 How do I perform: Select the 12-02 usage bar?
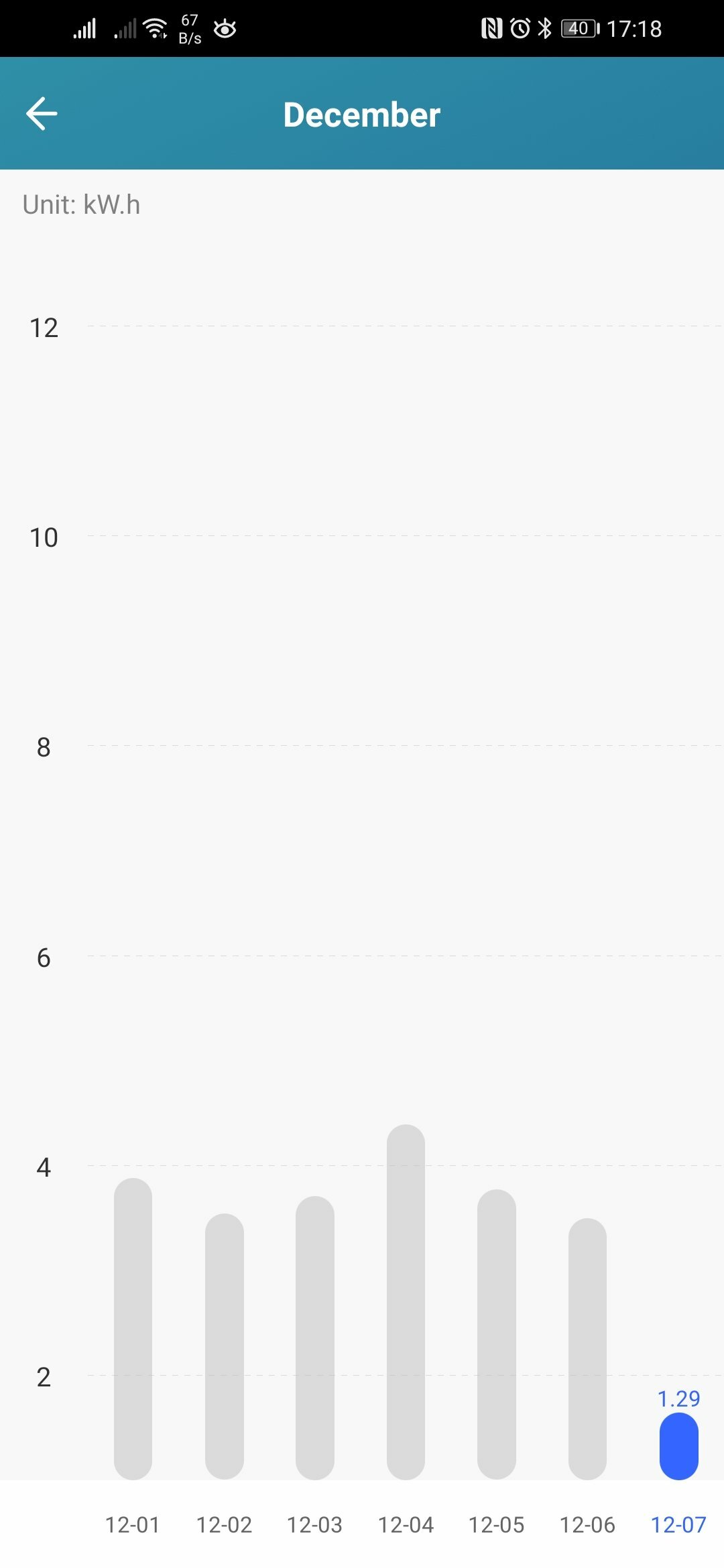tap(224, 1346)
